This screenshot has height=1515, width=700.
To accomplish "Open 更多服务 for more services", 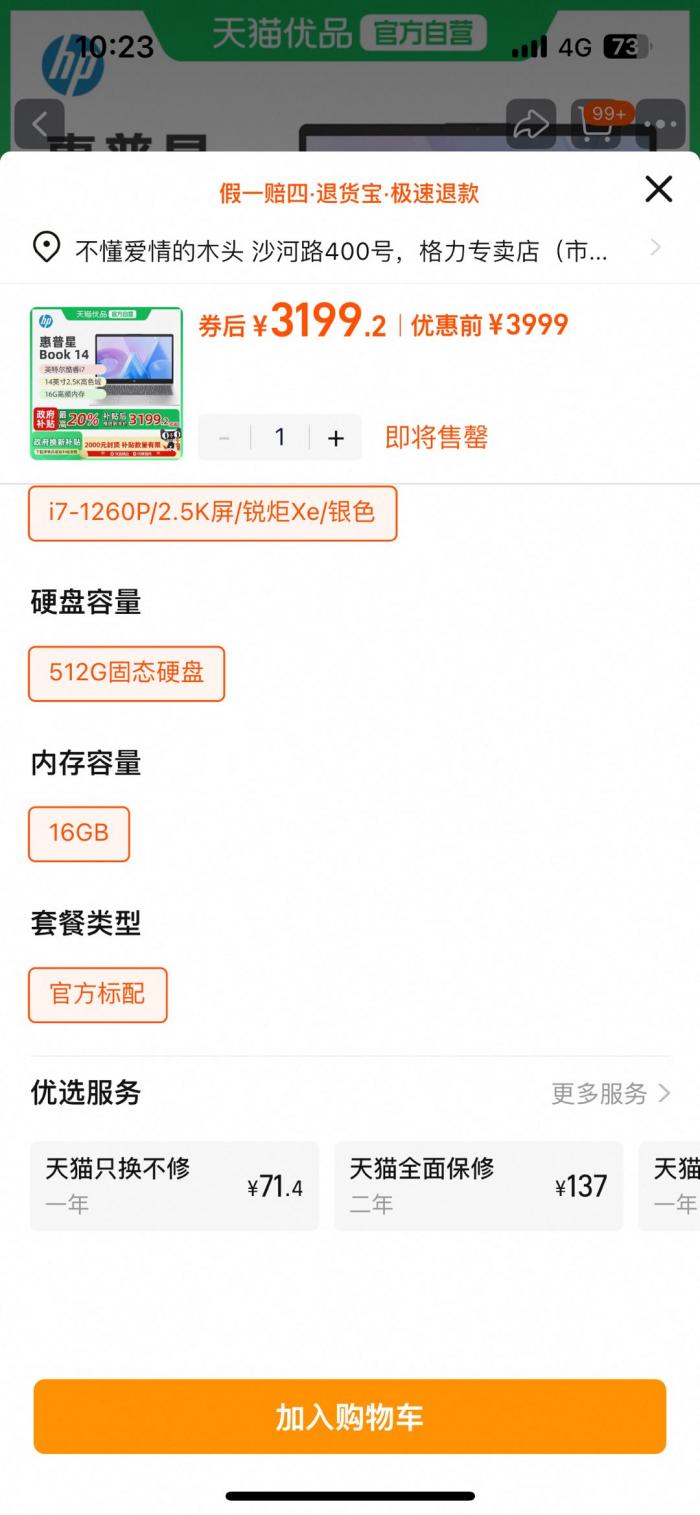I will coord(610,1093).
